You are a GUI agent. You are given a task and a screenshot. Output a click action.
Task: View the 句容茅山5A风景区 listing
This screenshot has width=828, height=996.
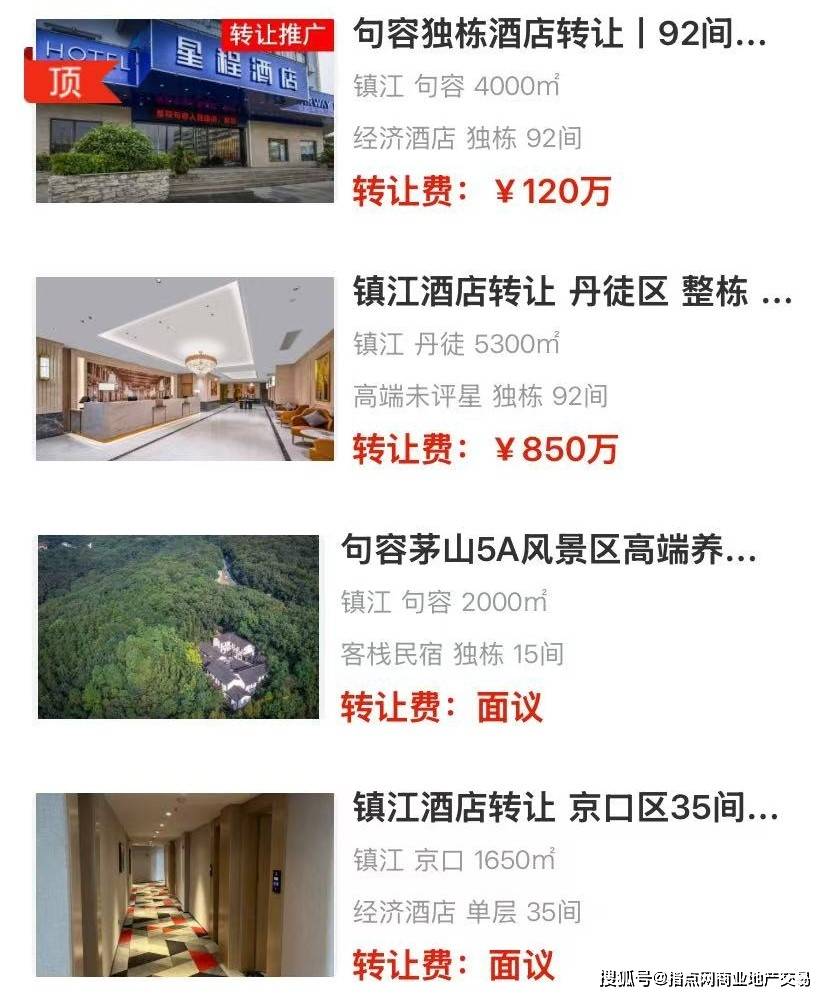click(548, 550)
